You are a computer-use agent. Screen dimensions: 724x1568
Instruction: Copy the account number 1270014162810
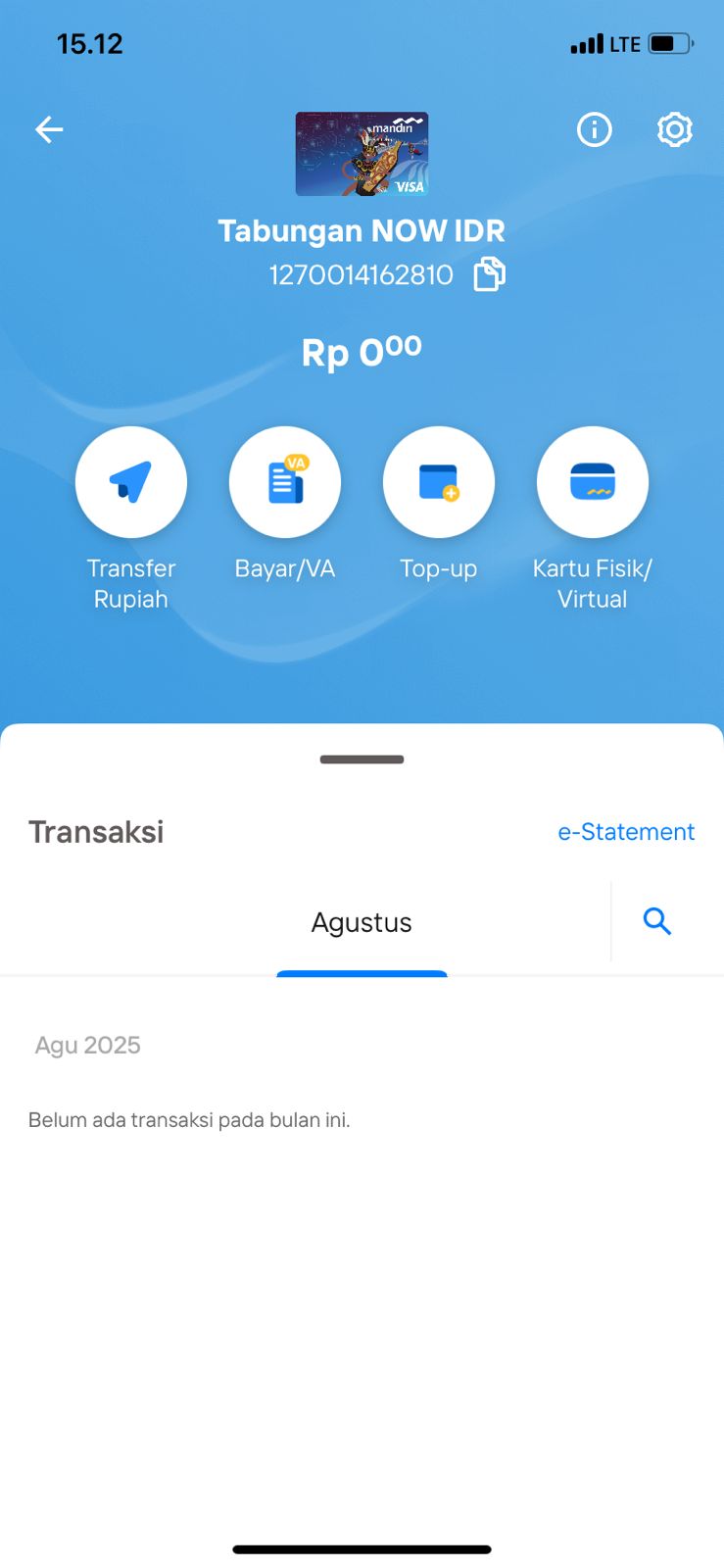[490, 274]
